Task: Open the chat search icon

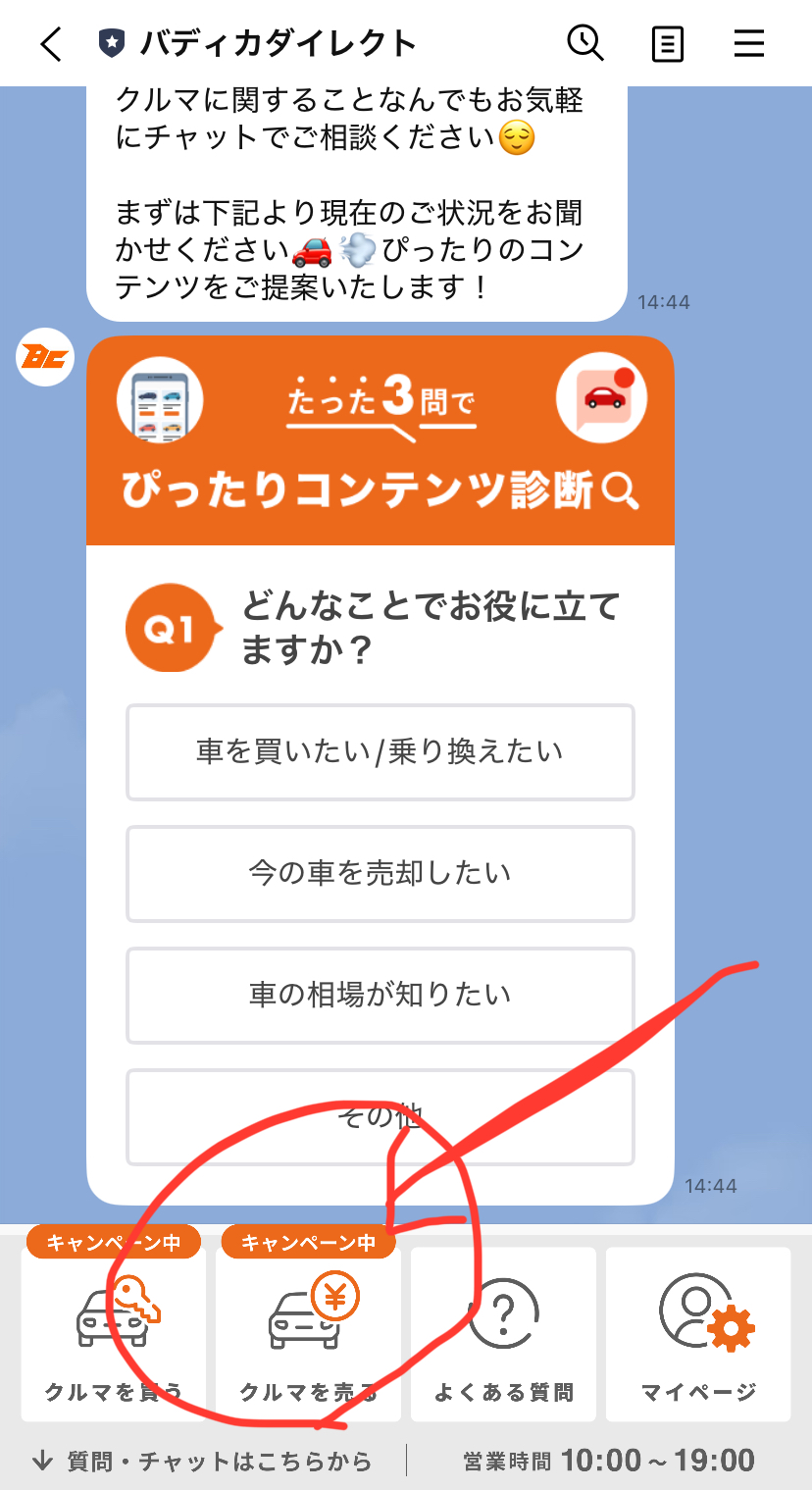Action: click(x=585, y=43)
